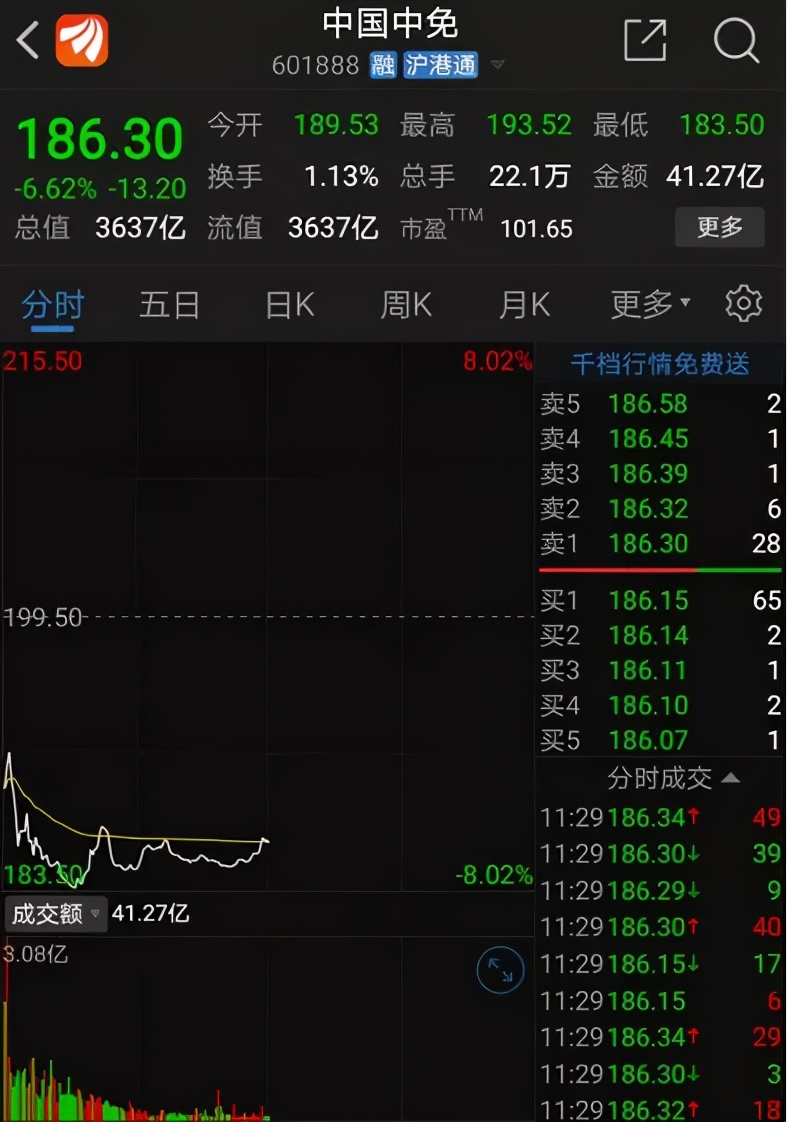Tap the 更多 button for more quote data
The width and height of the screenshot is (788, 1122).
[719, 228]
